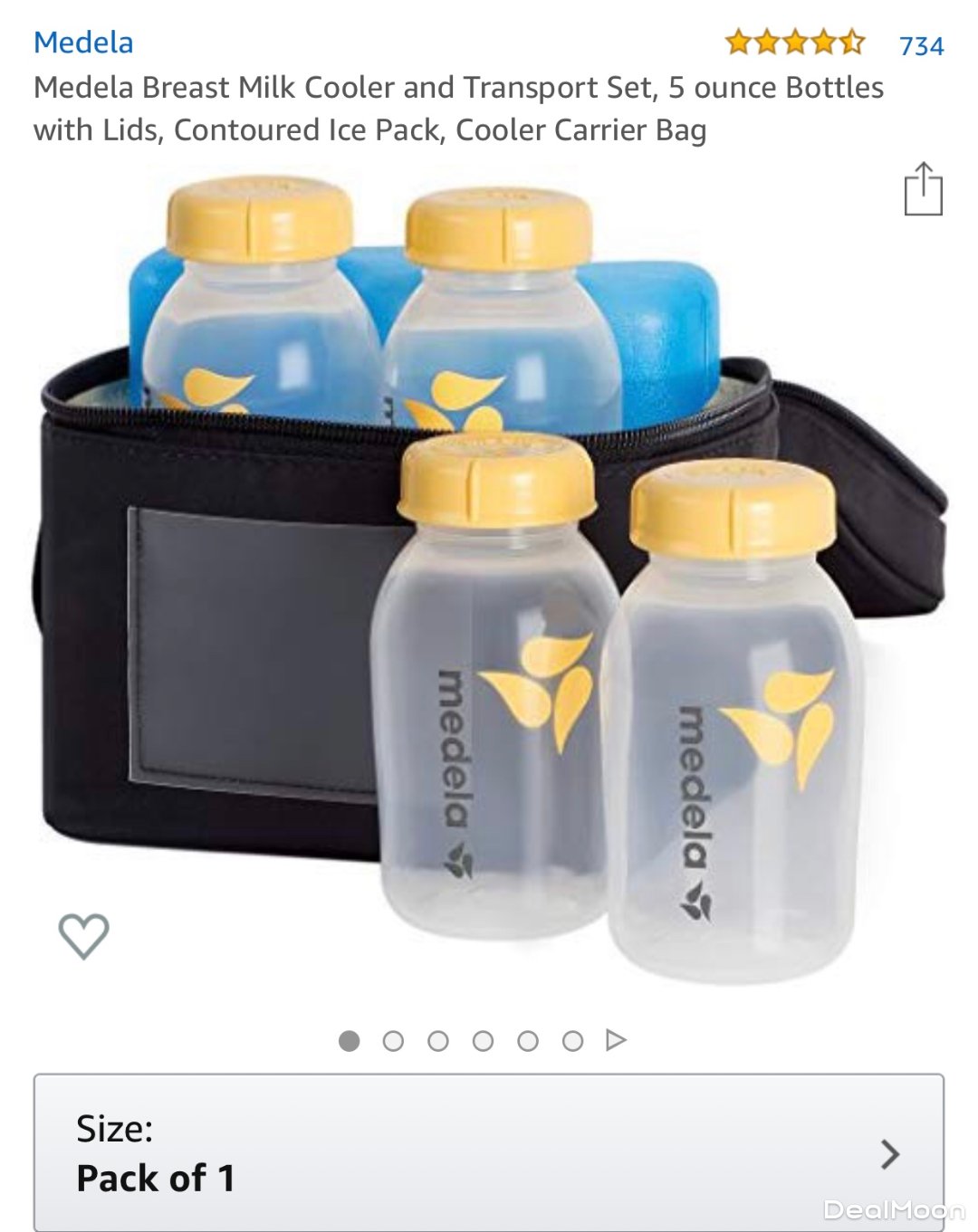Open the Medela brand link
The width and height of the screenshot is (978, 1232).
(x=83, y=43)
